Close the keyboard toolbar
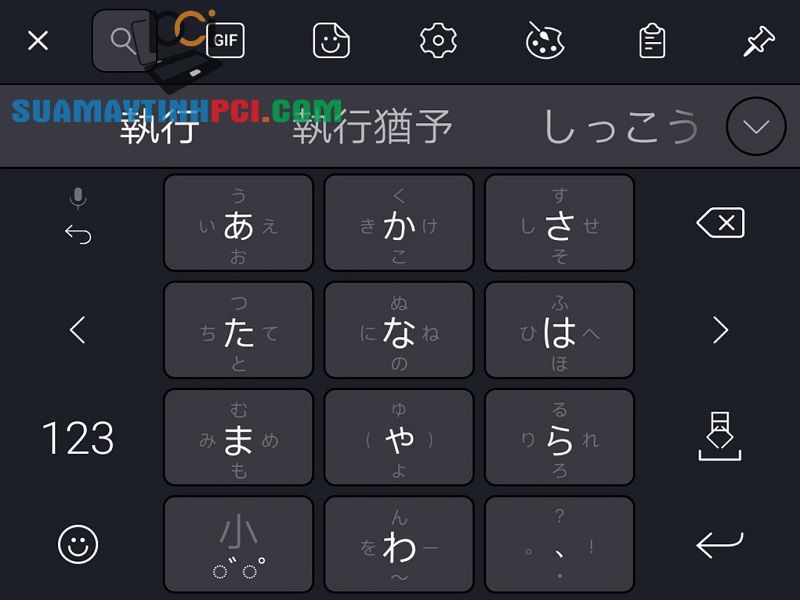 (38, 41)
